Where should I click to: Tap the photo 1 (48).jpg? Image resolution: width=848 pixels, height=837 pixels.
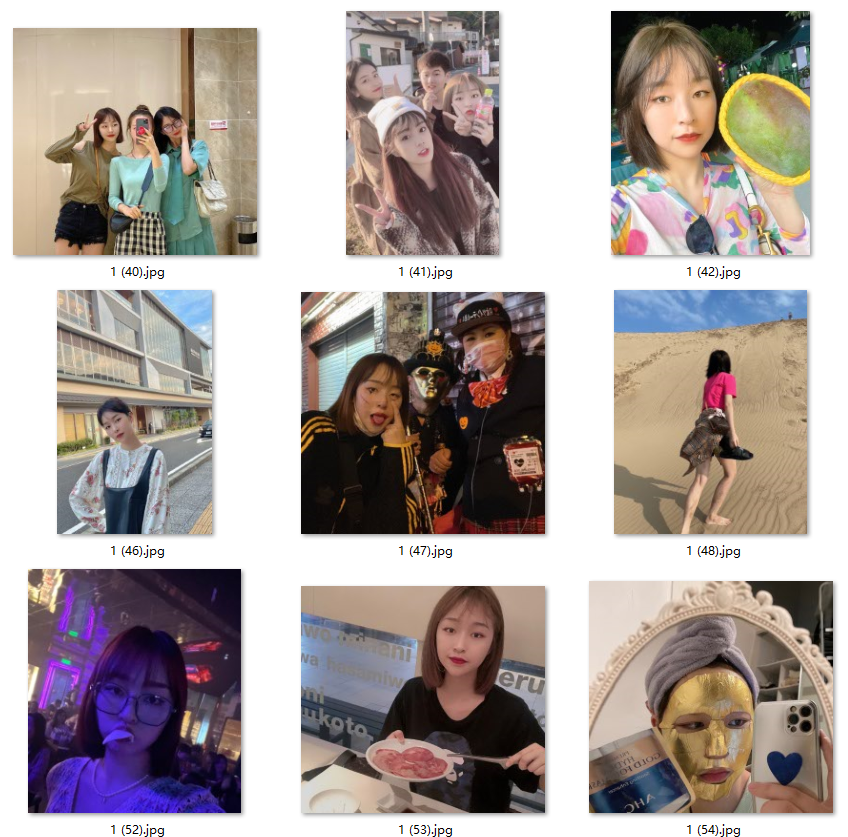710,412
